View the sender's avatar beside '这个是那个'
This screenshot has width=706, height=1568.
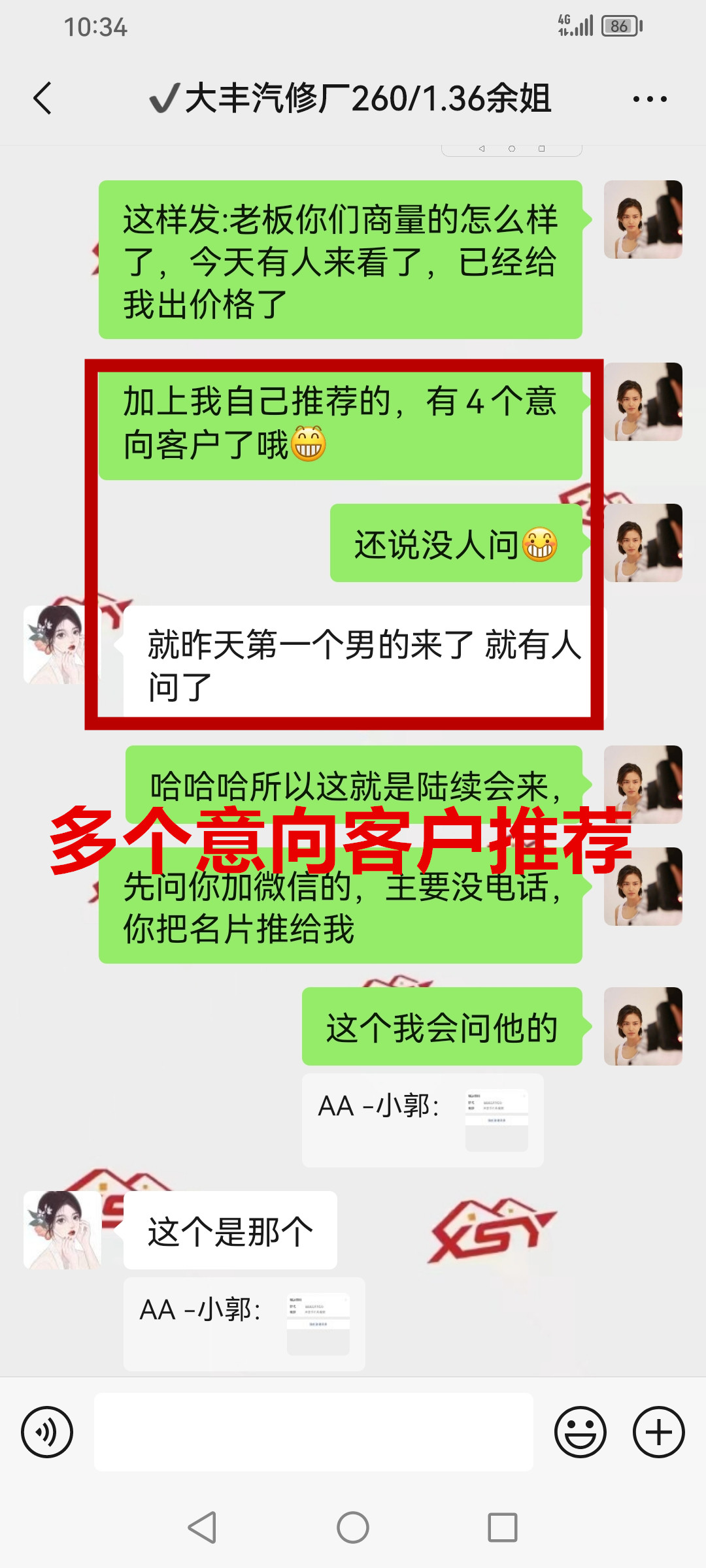point(62,1230)
